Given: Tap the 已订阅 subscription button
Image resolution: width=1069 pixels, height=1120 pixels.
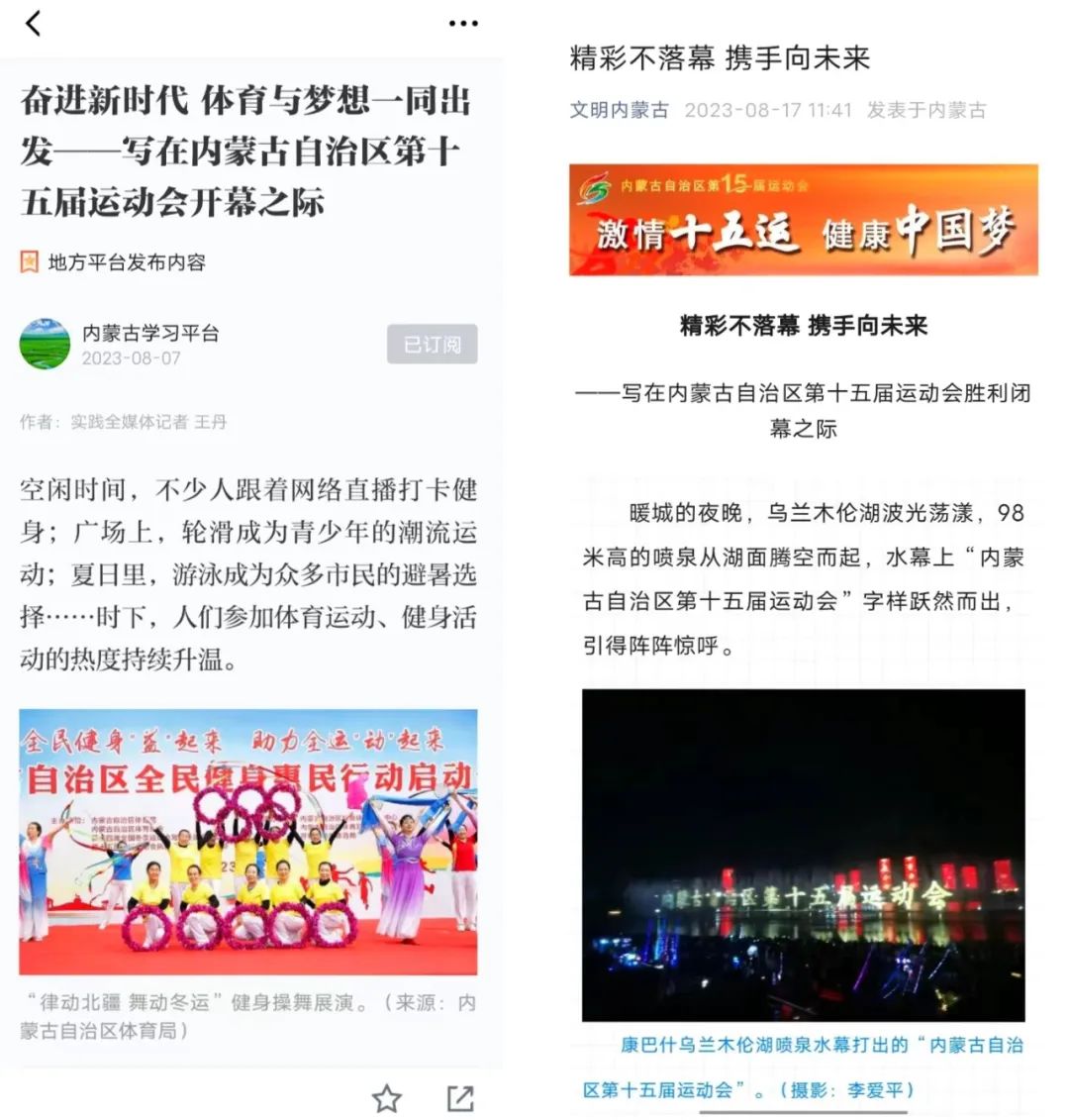Looking at the screenshot, I should tap(432, 345).
